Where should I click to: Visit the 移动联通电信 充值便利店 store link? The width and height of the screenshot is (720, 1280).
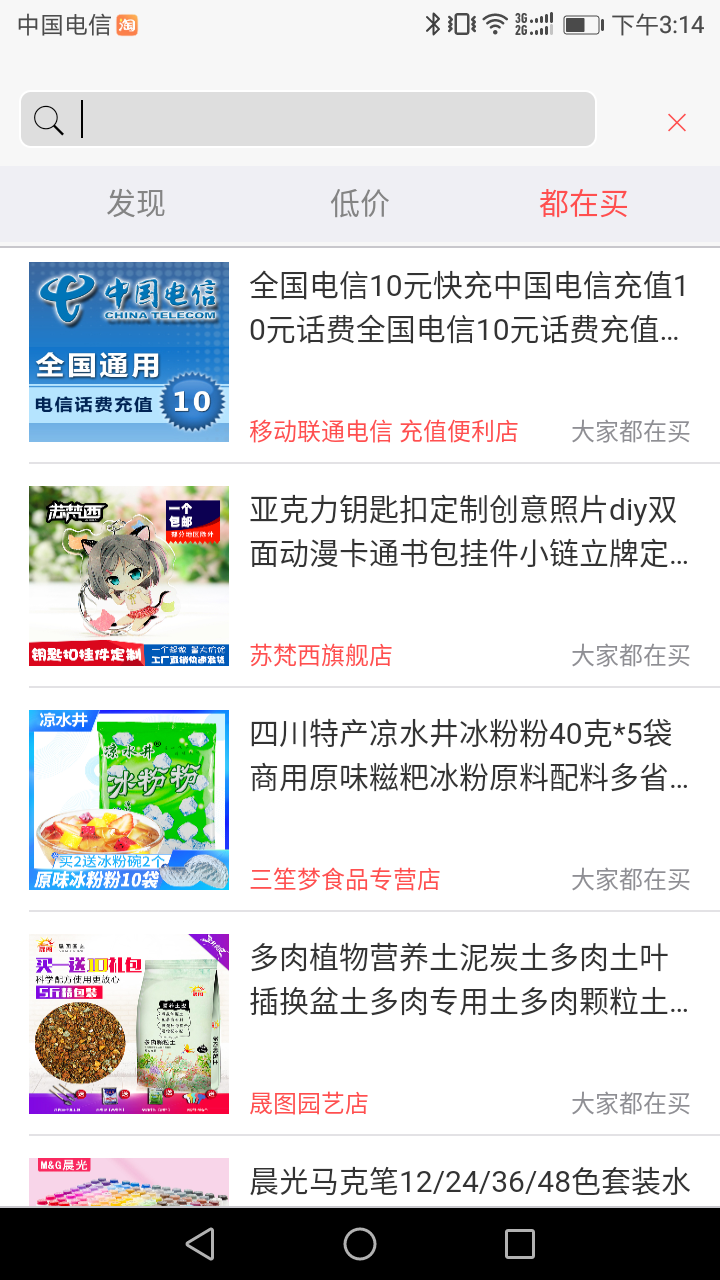(x=384, y=432)
